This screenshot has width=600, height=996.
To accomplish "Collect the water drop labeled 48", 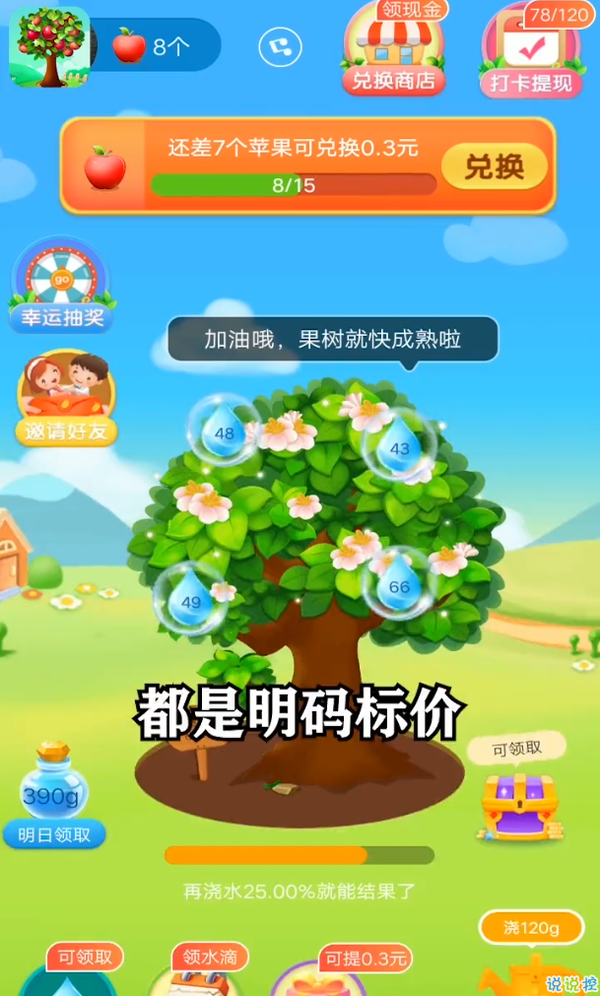I will (223, 431).
